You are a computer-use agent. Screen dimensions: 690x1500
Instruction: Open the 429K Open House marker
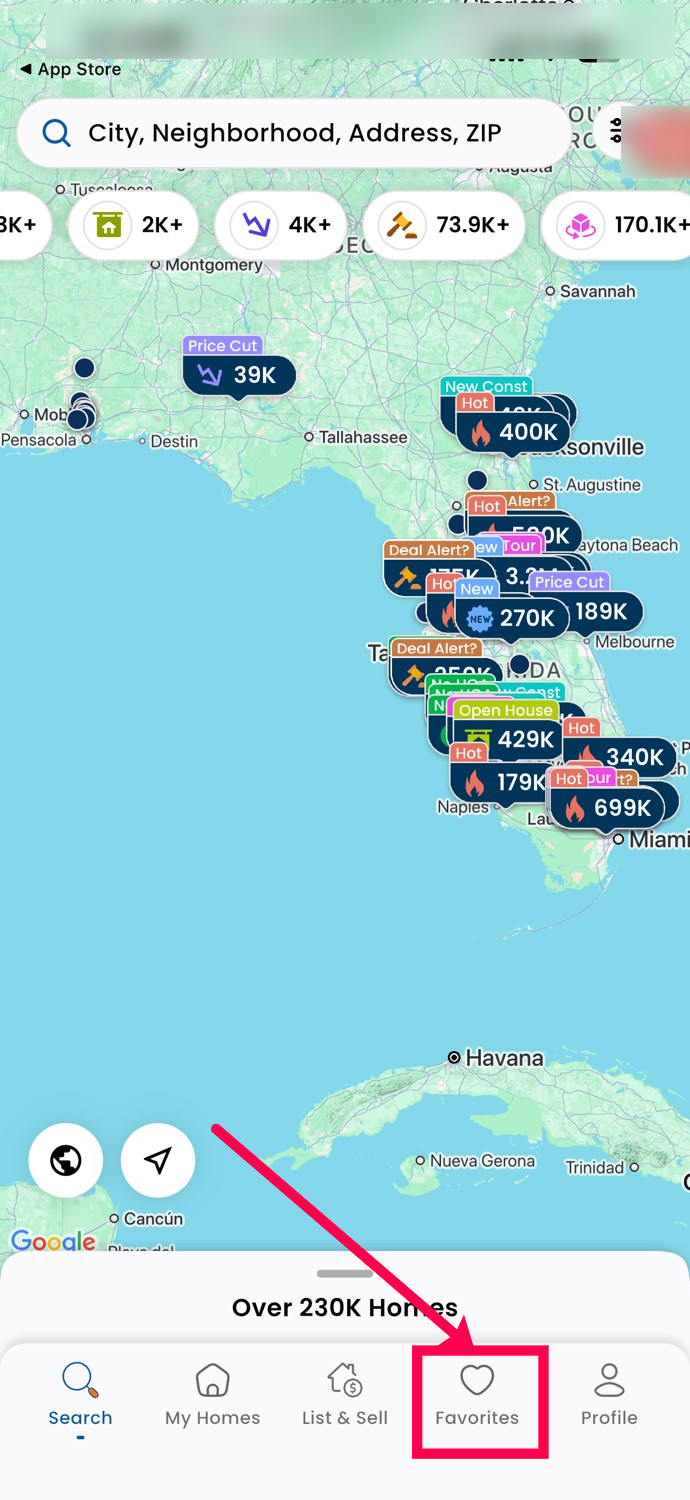[x=510, y=739]
